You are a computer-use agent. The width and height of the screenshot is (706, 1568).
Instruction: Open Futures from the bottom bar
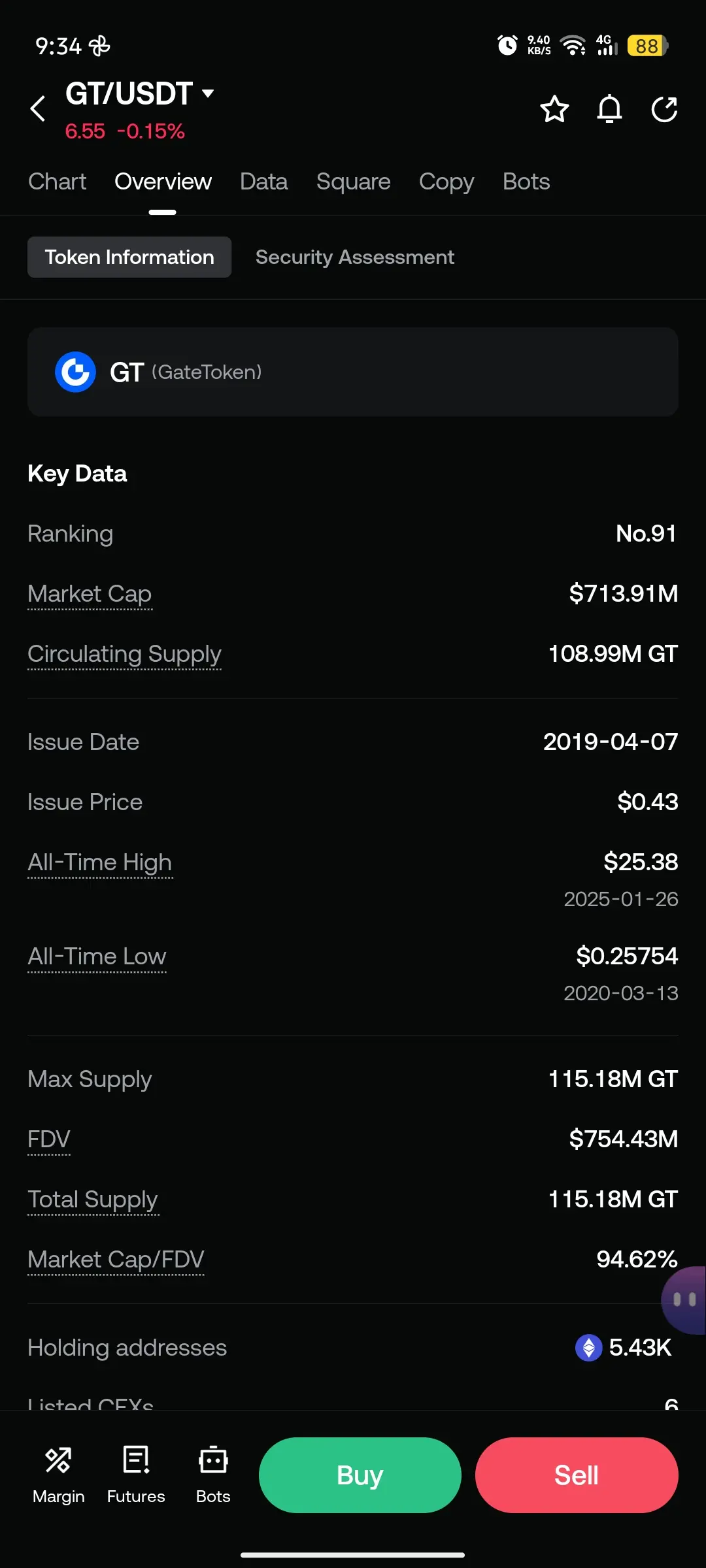tap(136, 1475)
